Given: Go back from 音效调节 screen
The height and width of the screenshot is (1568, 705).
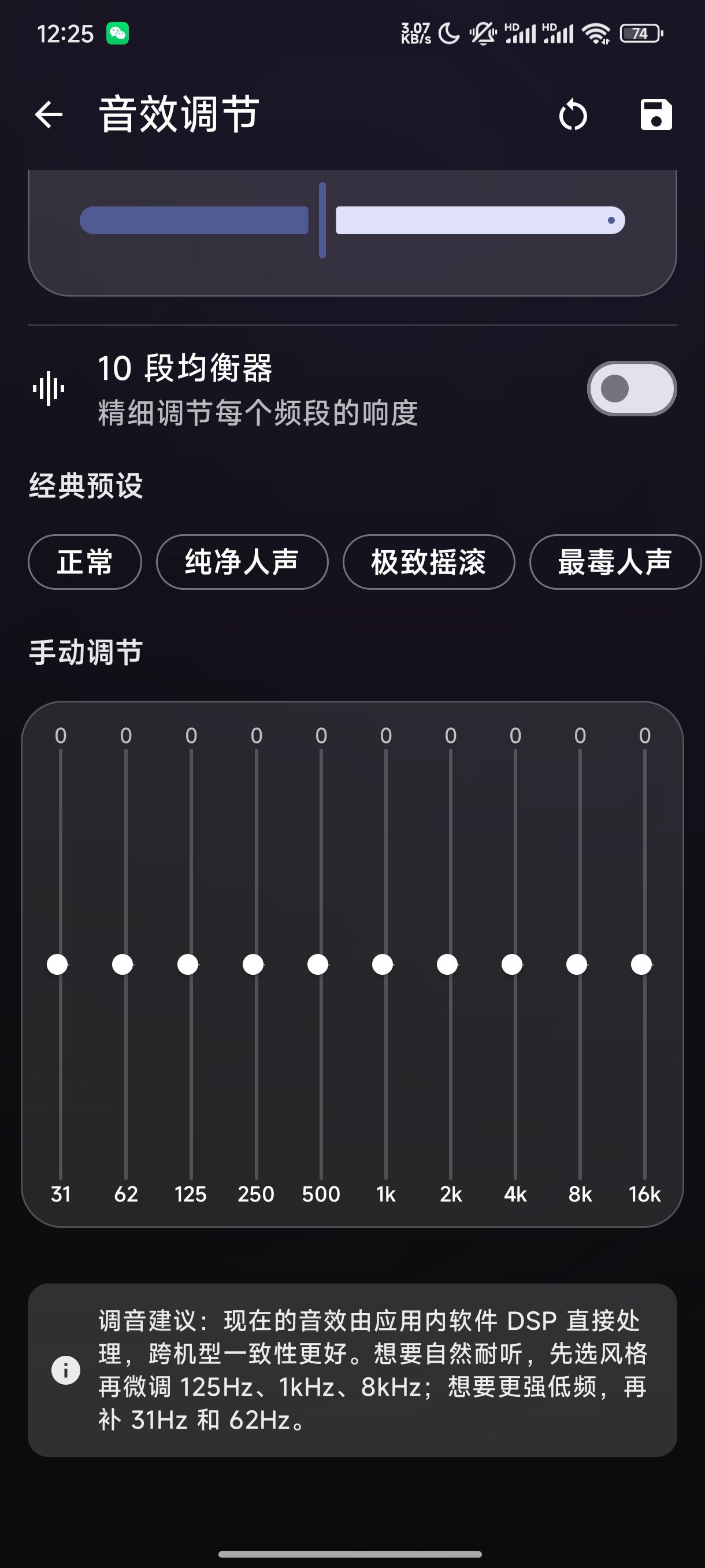Looking at the screenshot, I should tap(49, 114).
